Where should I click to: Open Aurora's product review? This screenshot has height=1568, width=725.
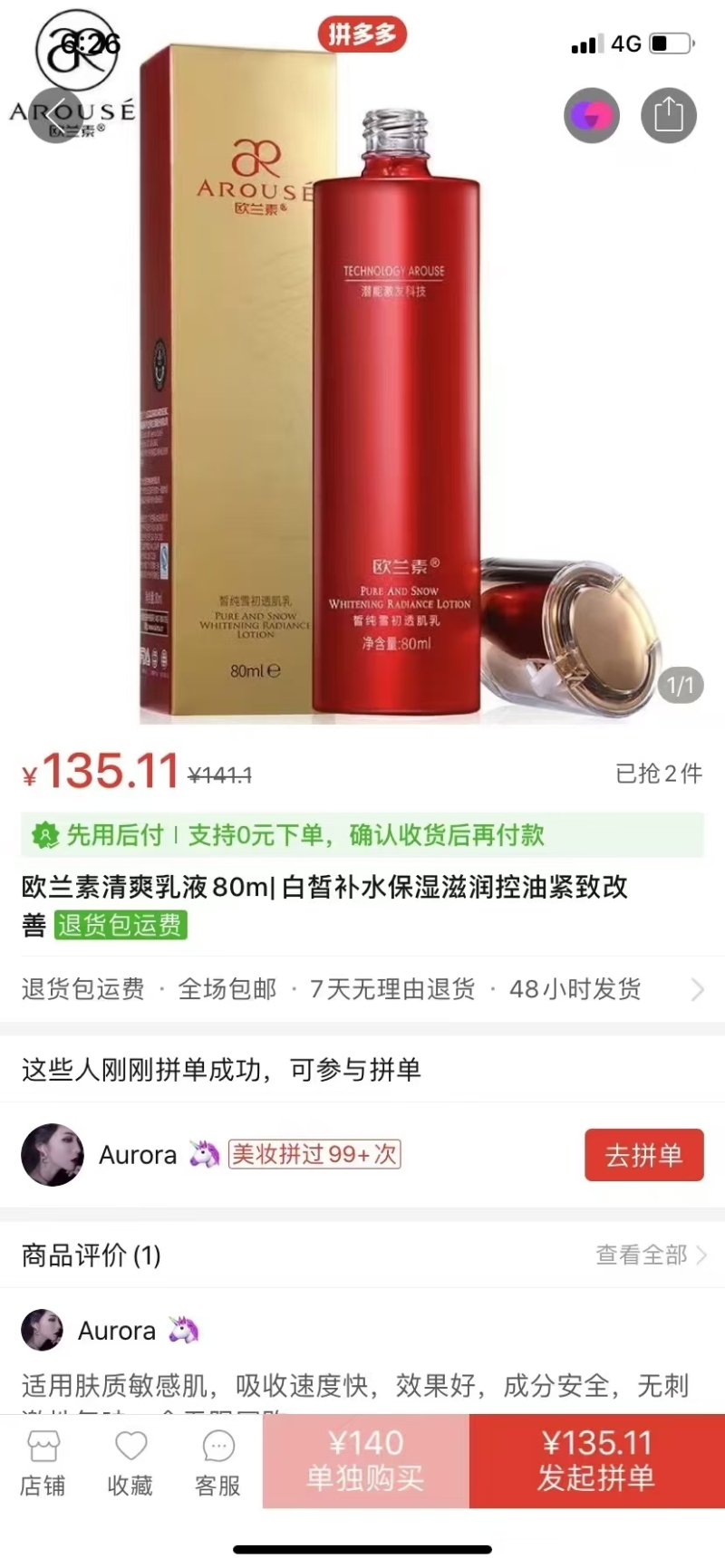click(353, 1384)
